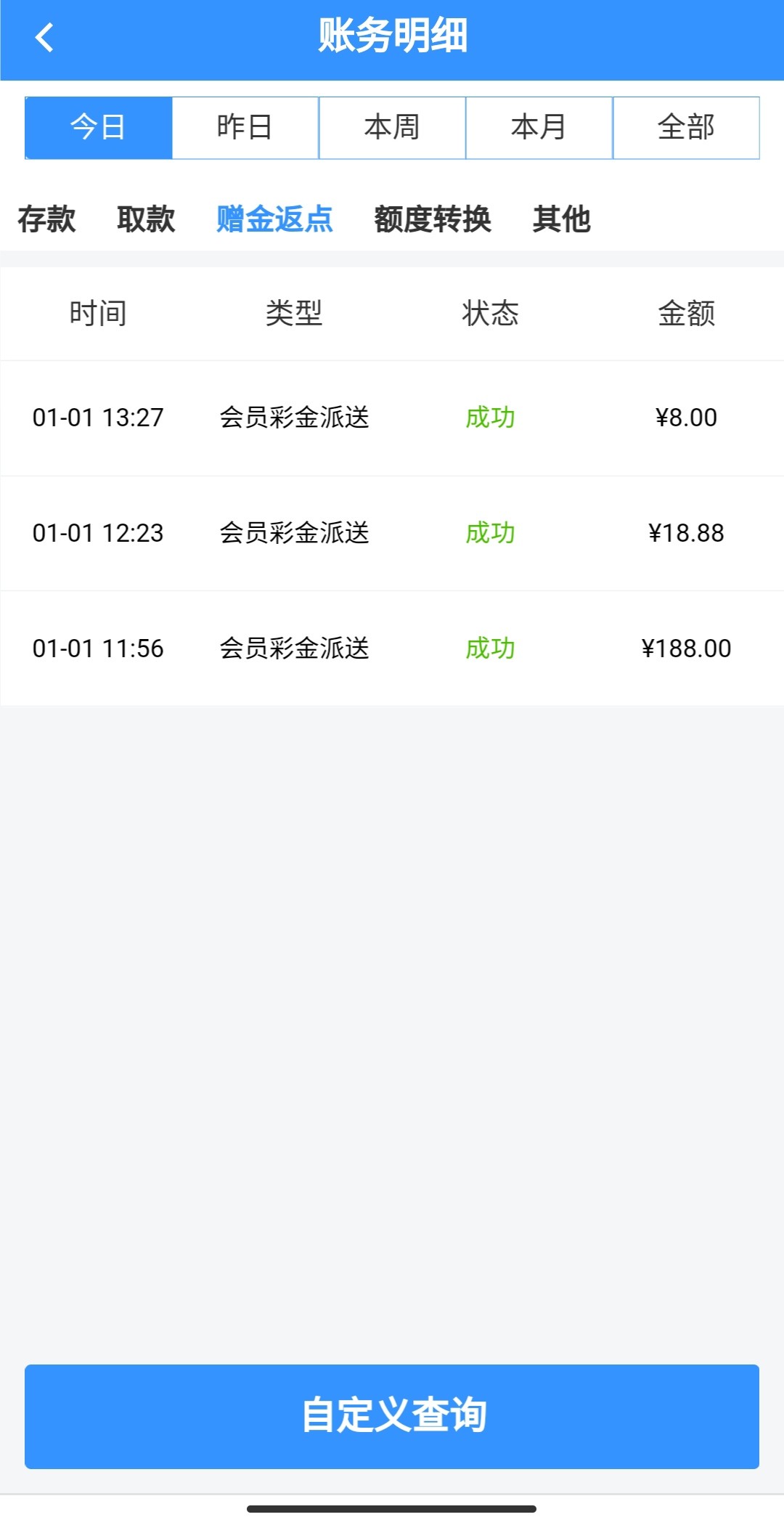Switch to the 昨日 date filter

245,128
